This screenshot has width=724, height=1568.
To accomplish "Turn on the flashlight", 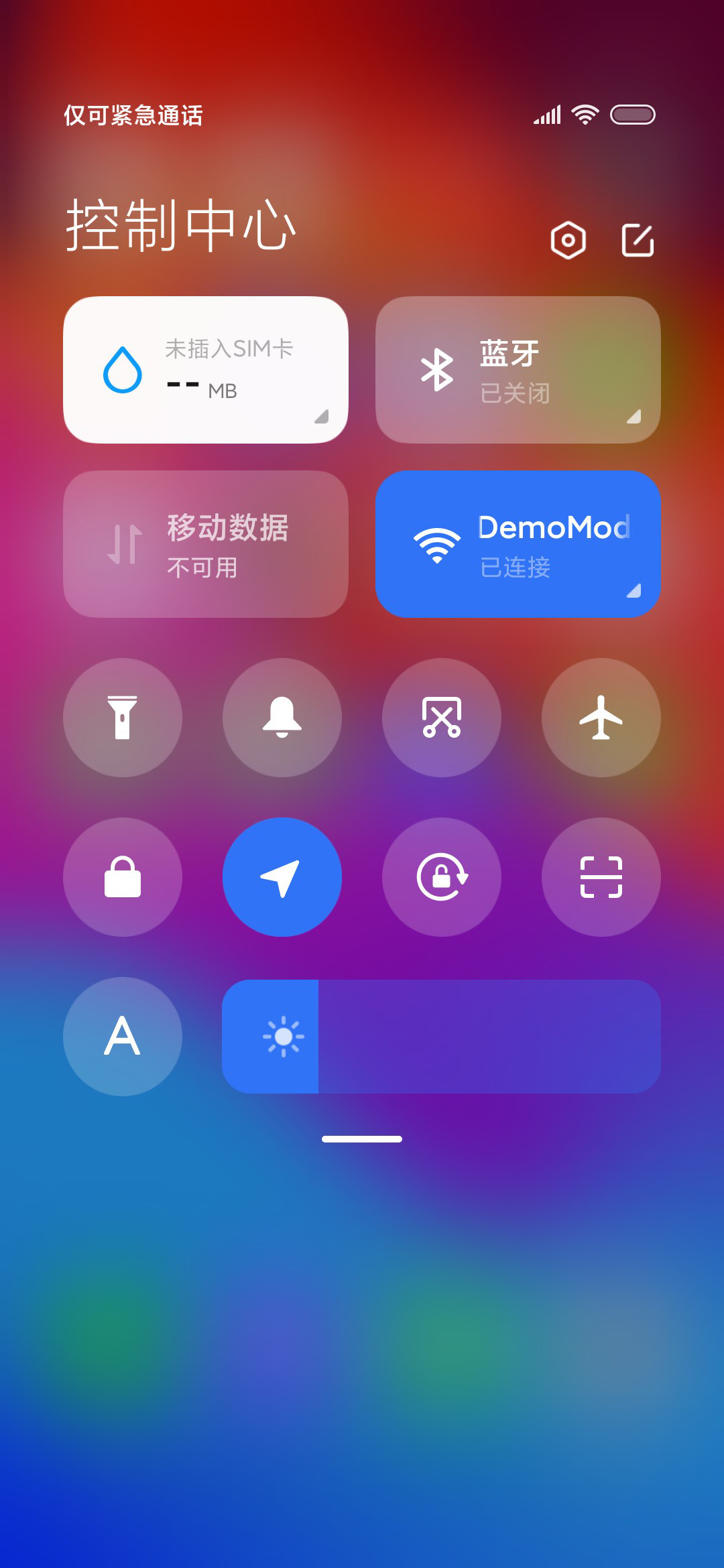I will (x=123, y=718).
